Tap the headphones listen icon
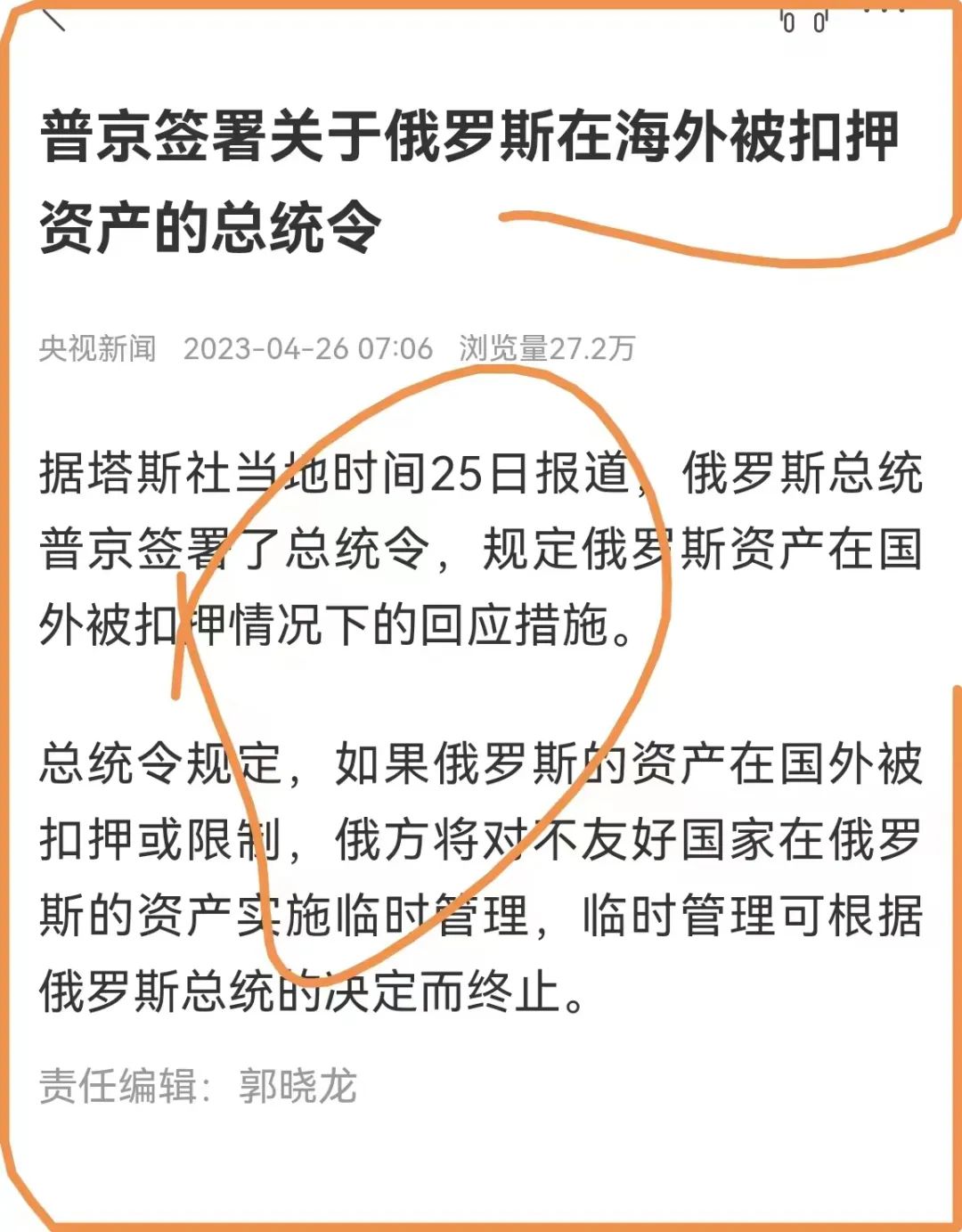 tap(803, 20)
